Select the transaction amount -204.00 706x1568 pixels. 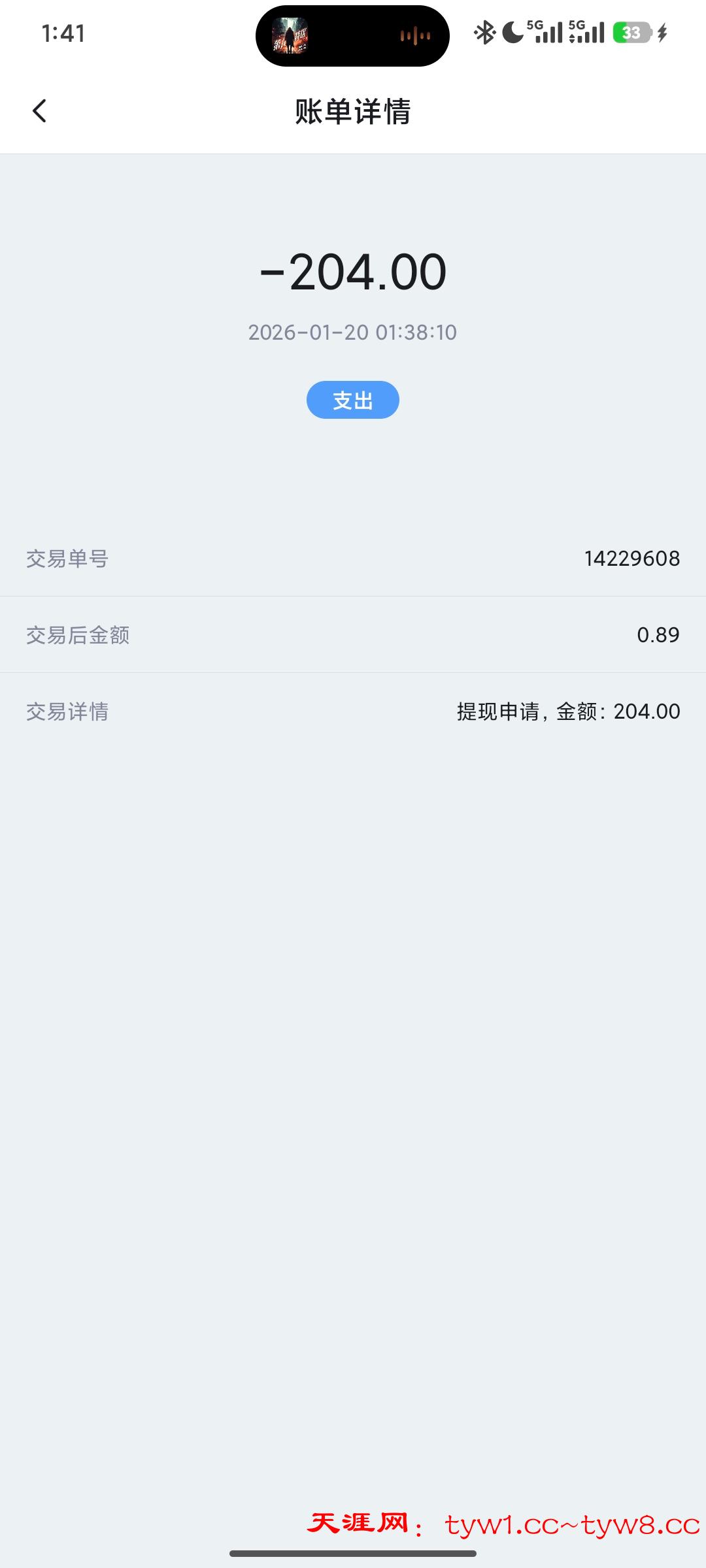point(352,274)
